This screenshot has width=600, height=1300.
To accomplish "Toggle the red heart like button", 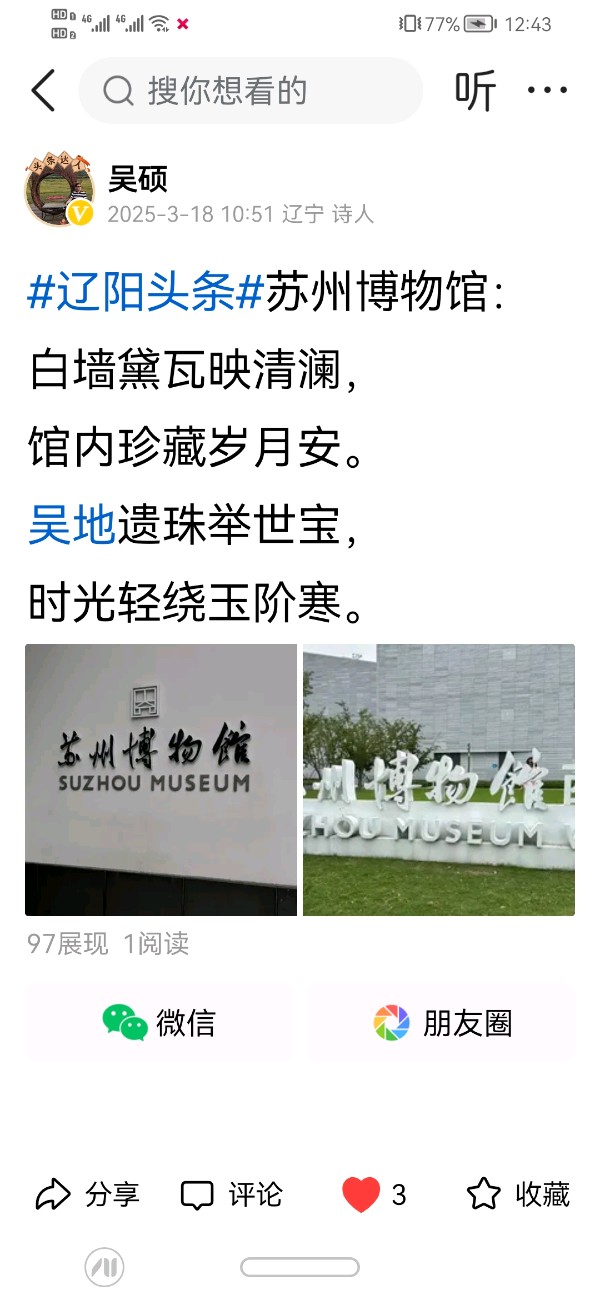I will 361,1194.
